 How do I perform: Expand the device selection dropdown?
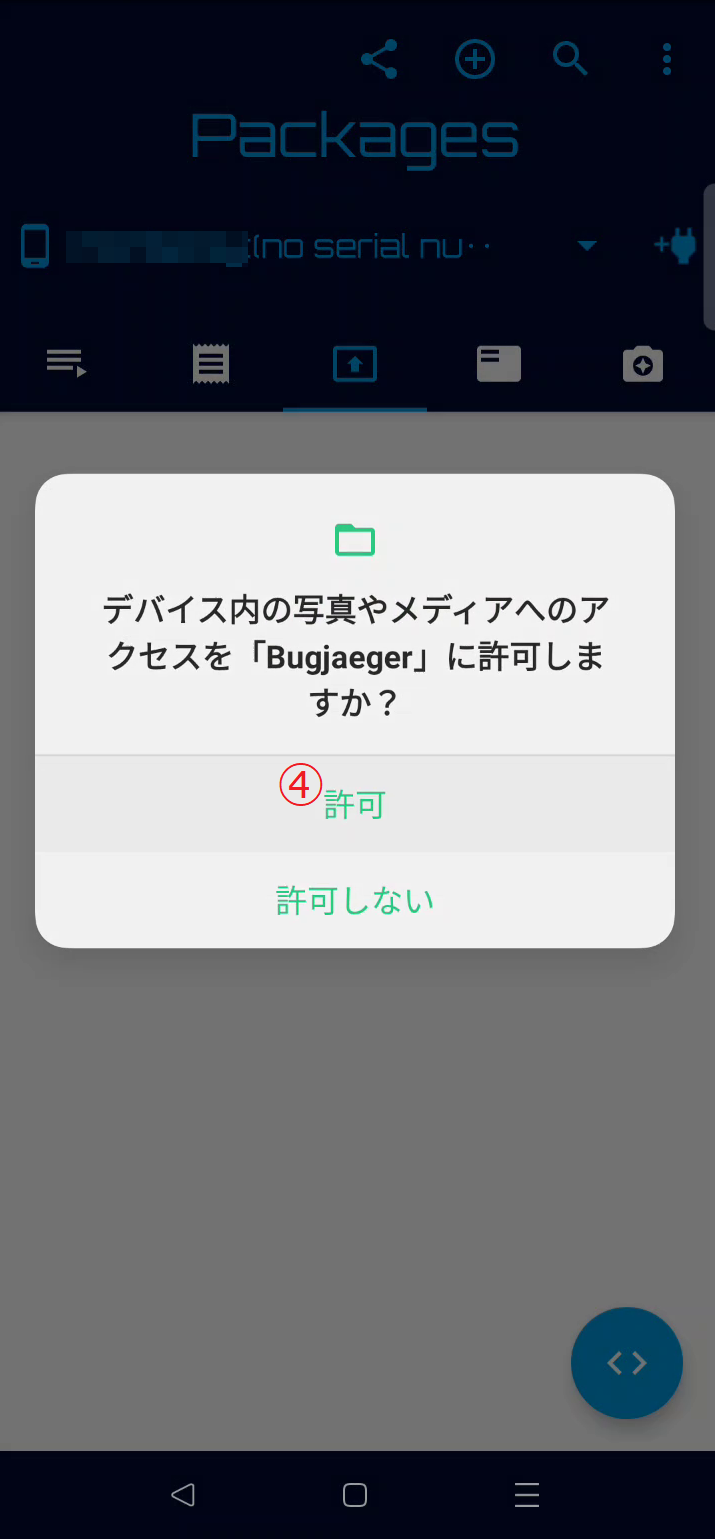pos(587,246)
